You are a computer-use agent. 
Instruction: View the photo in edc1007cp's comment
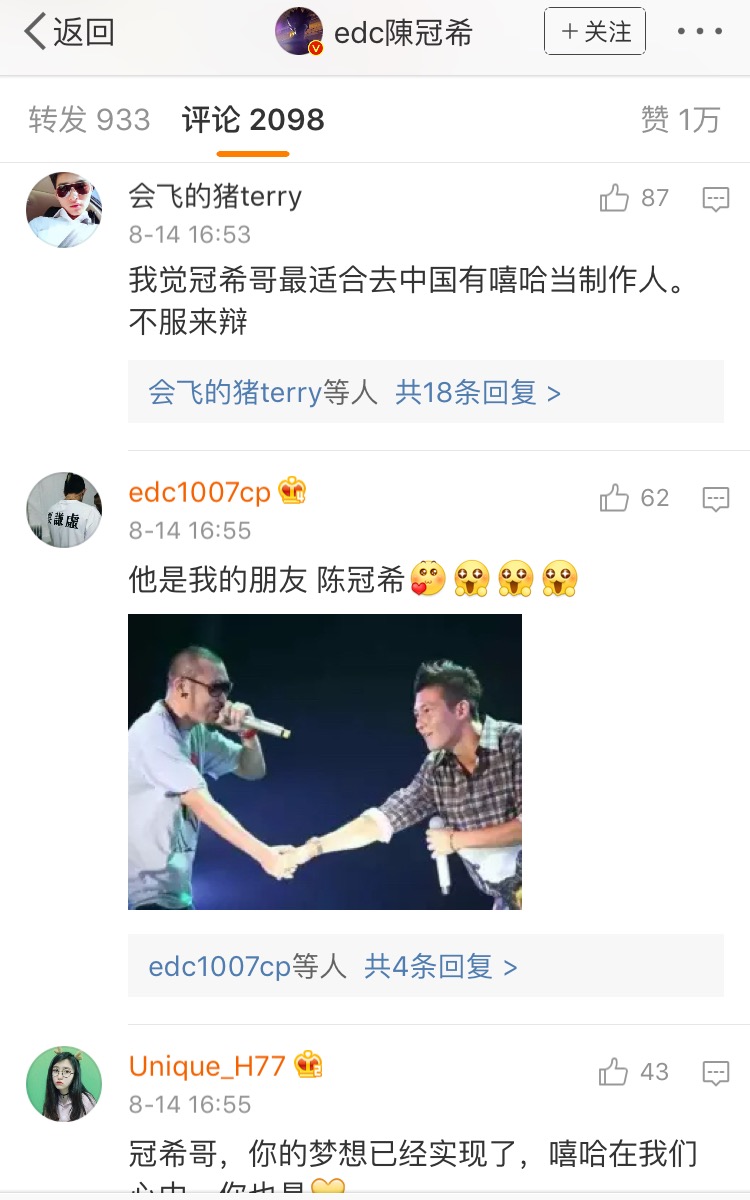point(325,762)
